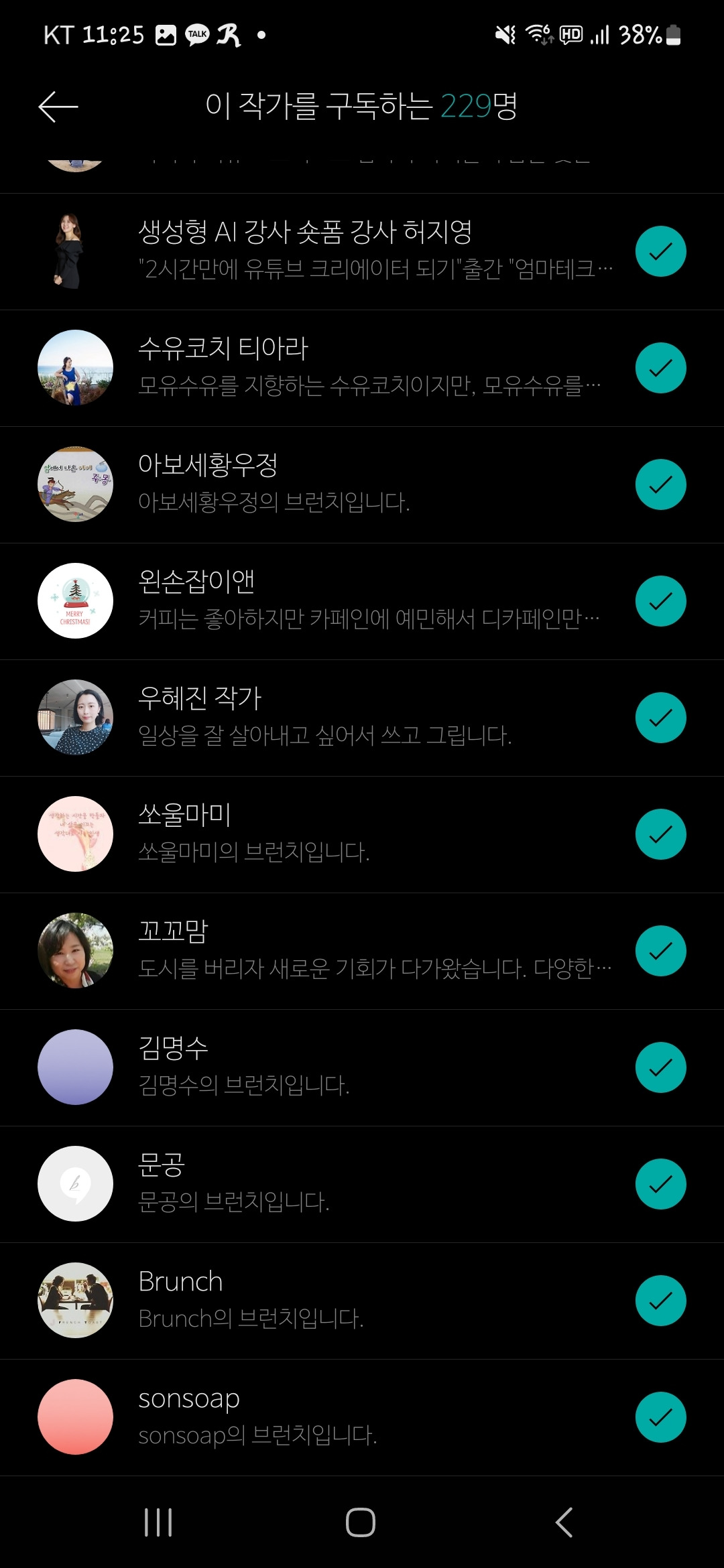This screenshot has height=1568, width=724.
Task: Go back using the top-left arrow
Action: pos(58,107)
